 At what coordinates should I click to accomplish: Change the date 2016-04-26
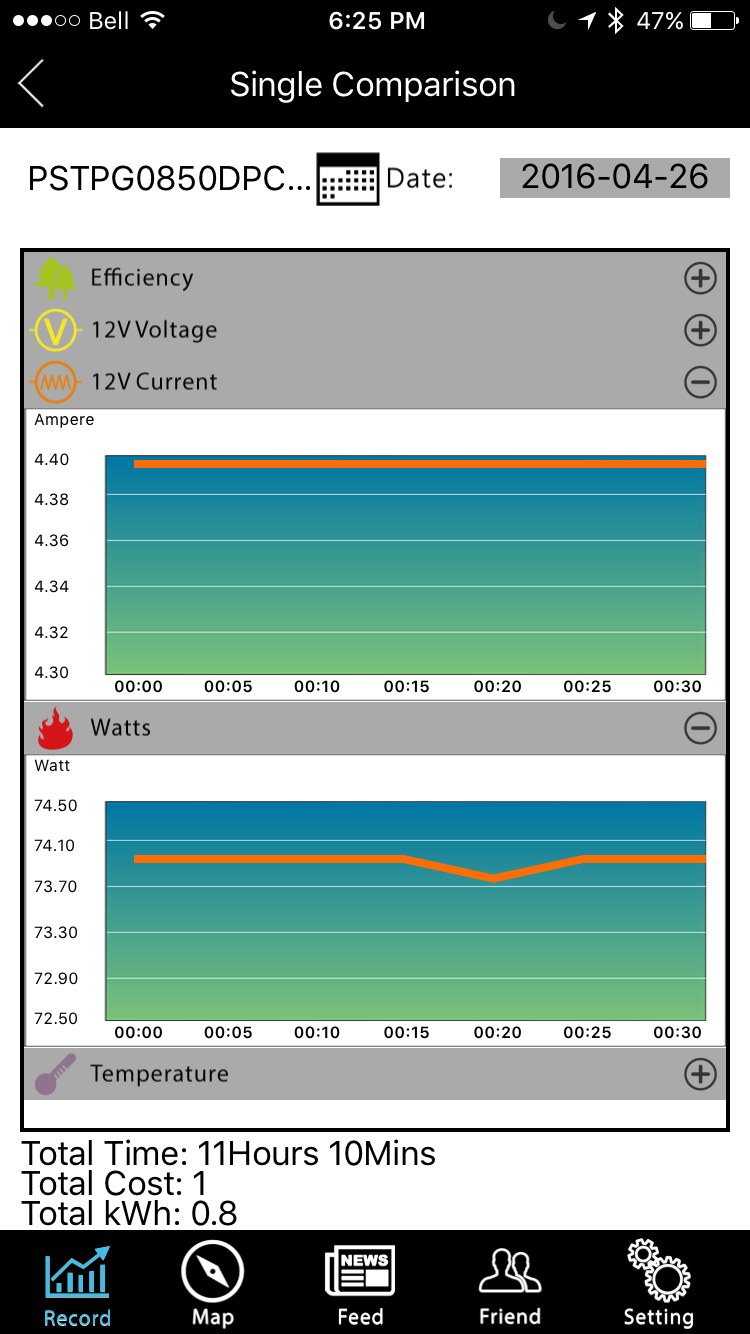[x=614, y=178]
